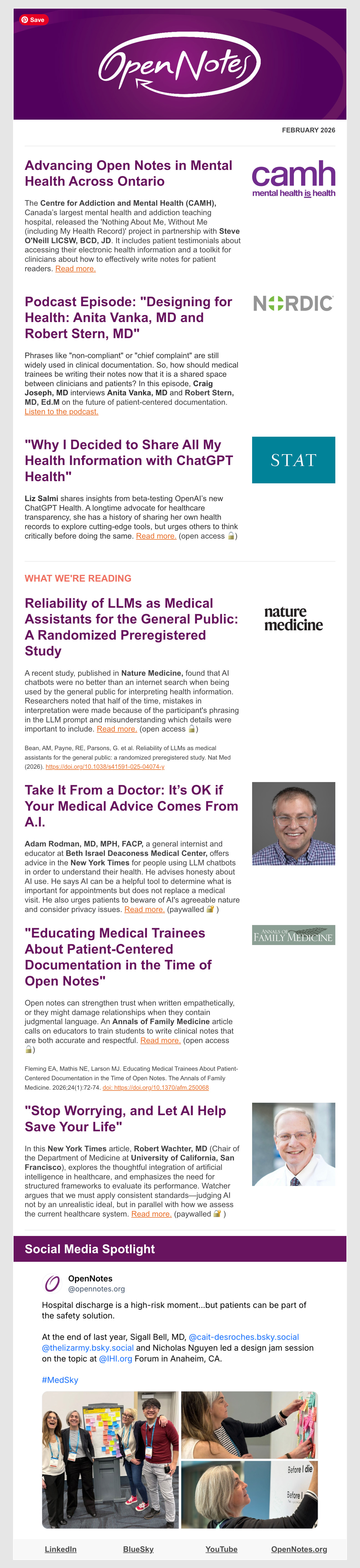
Task: Visit OpenNotes.org from the footer
Action: tap(299, 1549)
